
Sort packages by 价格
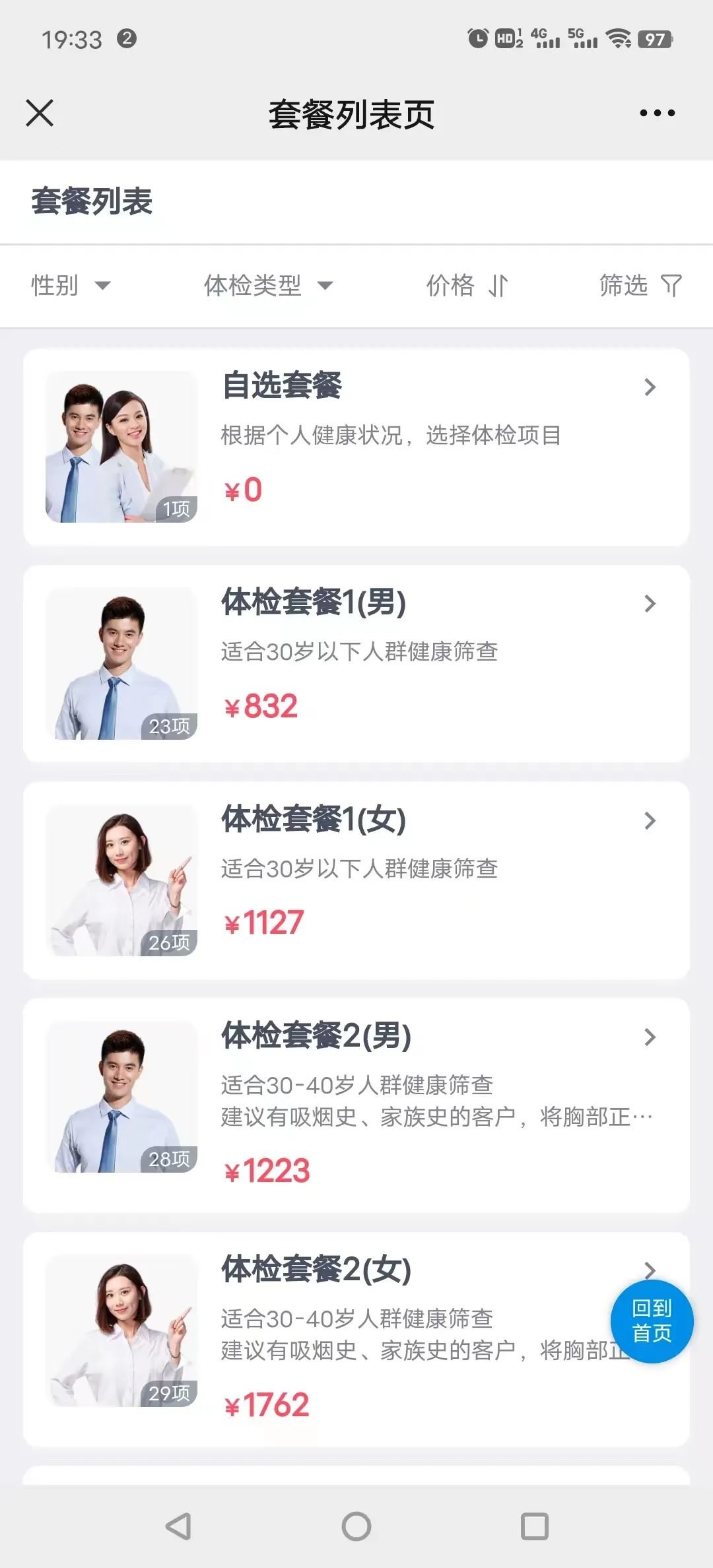pos(467,286)
